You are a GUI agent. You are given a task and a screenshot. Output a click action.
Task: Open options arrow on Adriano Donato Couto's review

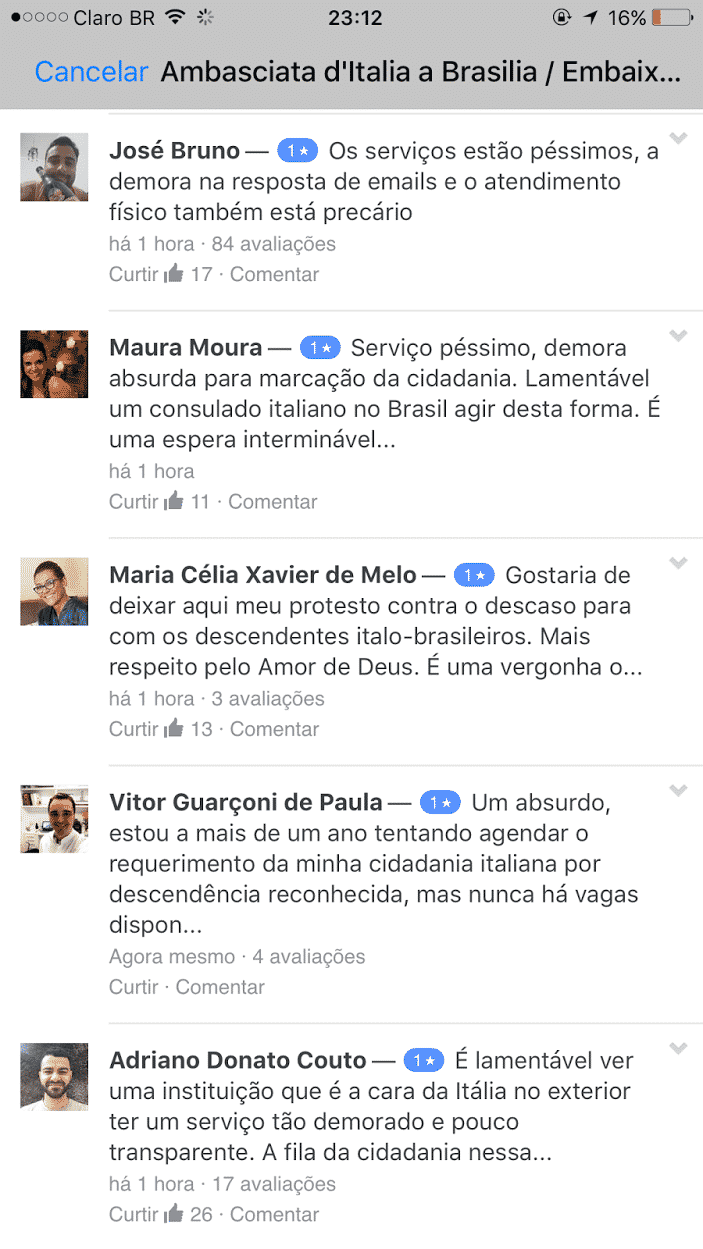coord(679,1049)
